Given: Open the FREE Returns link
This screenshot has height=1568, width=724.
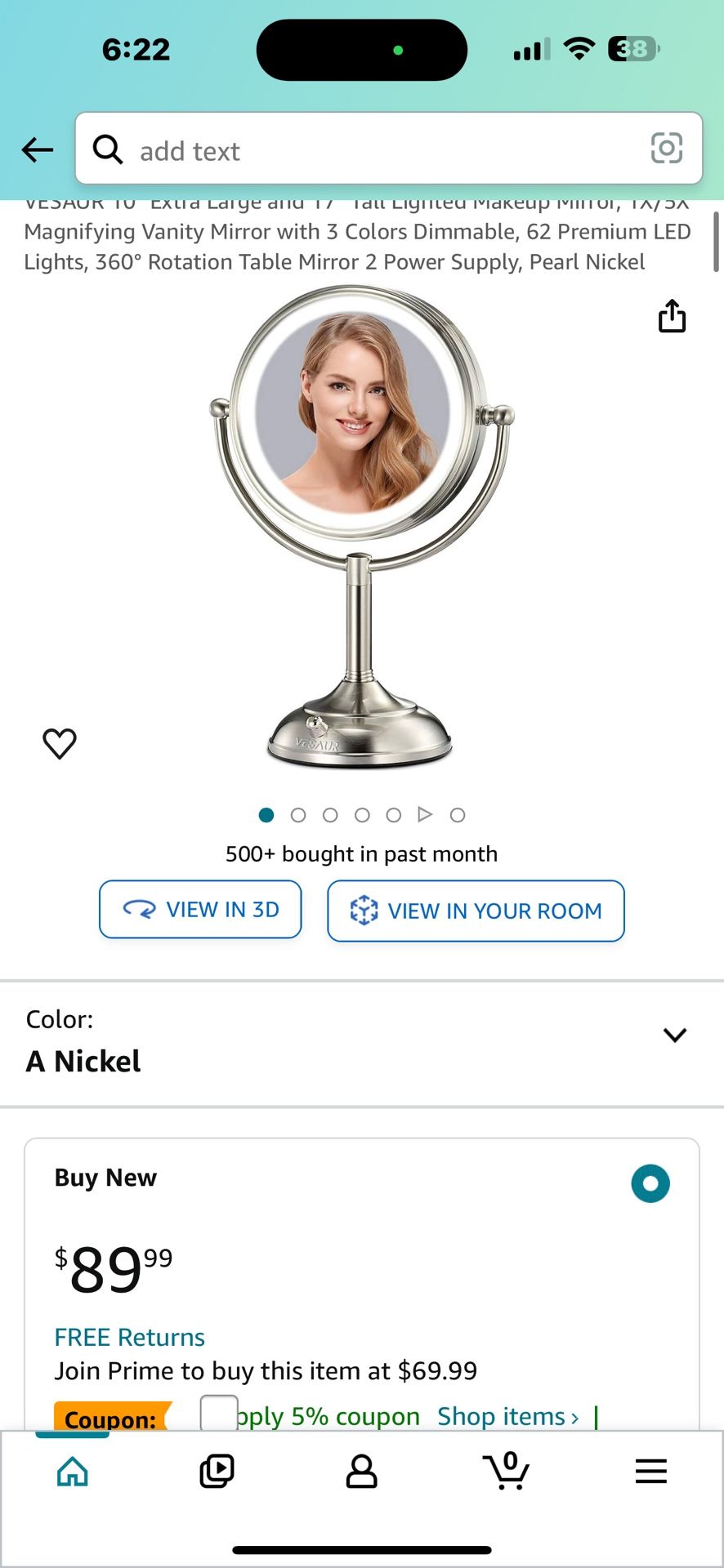Looking at the screenshot, I should [x=129, y=1337].
